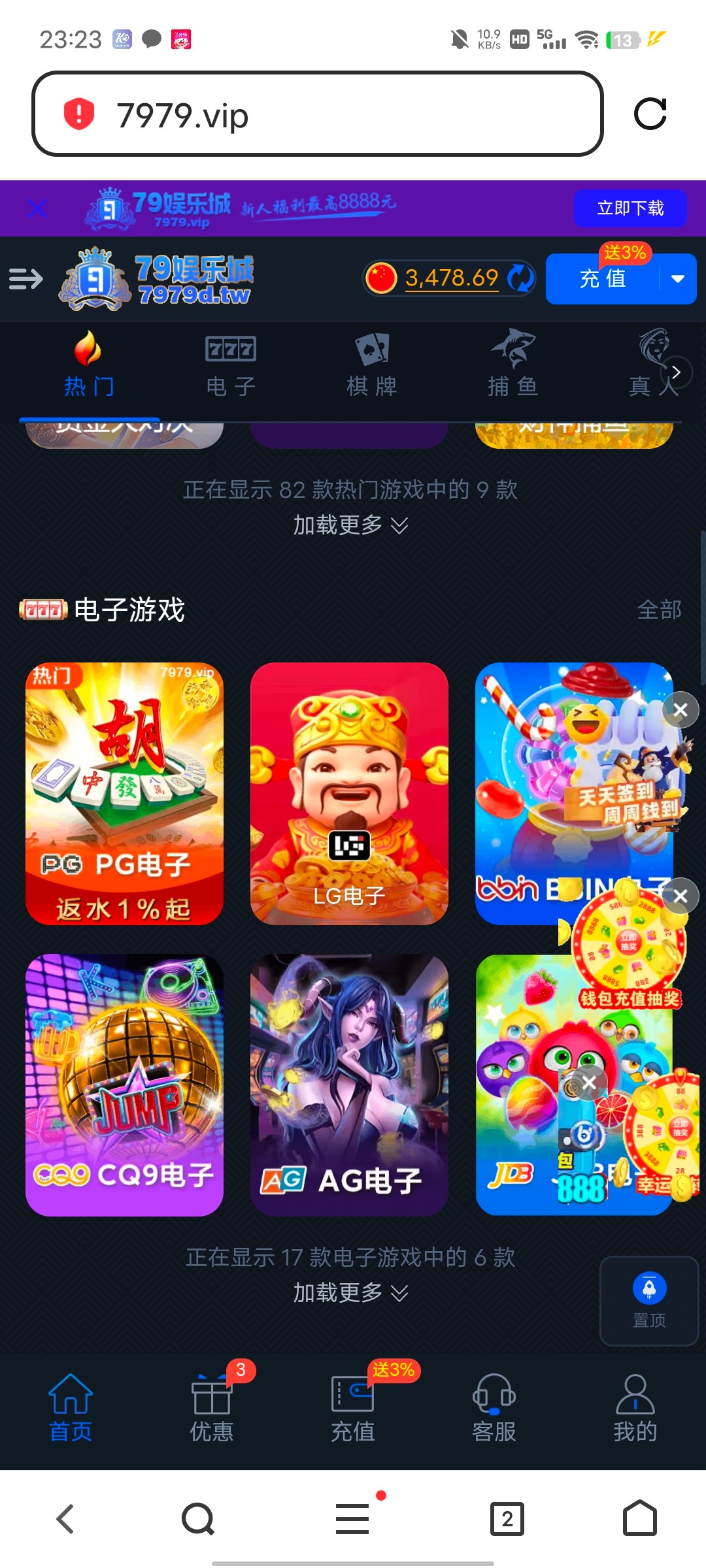
Task: Open the LG电子 game tile
Action: coord(349,793)
